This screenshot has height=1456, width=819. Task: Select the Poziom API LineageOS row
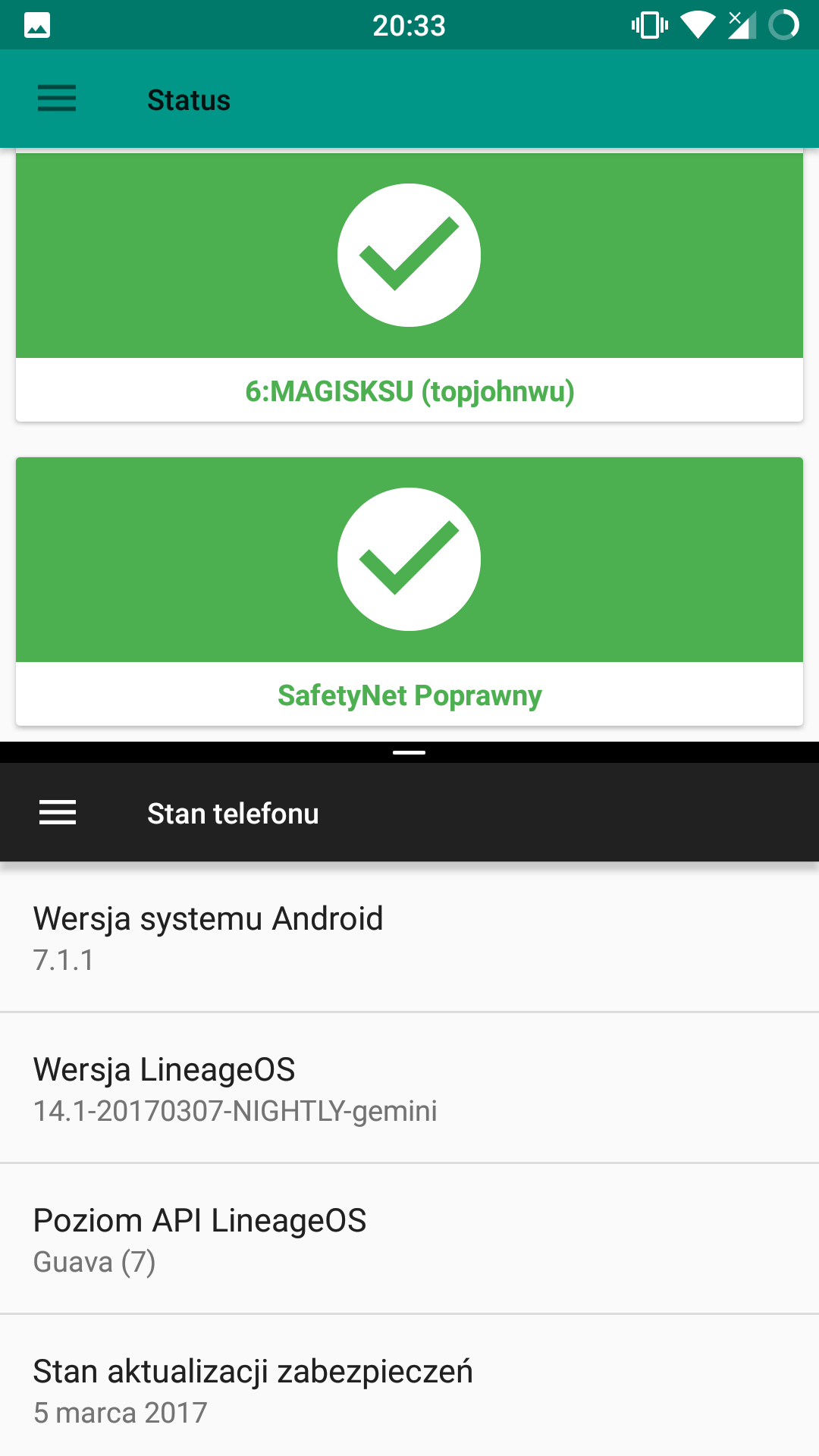(409, 1239)
